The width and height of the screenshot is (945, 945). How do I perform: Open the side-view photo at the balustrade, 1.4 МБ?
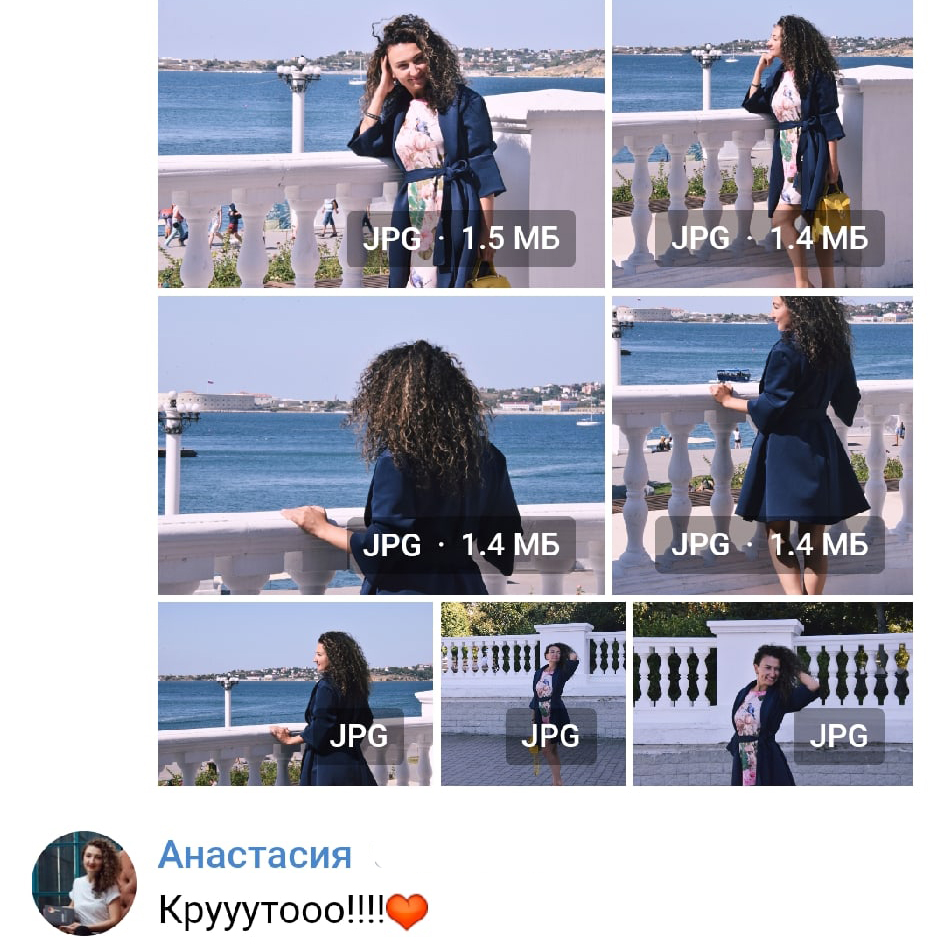762,445
